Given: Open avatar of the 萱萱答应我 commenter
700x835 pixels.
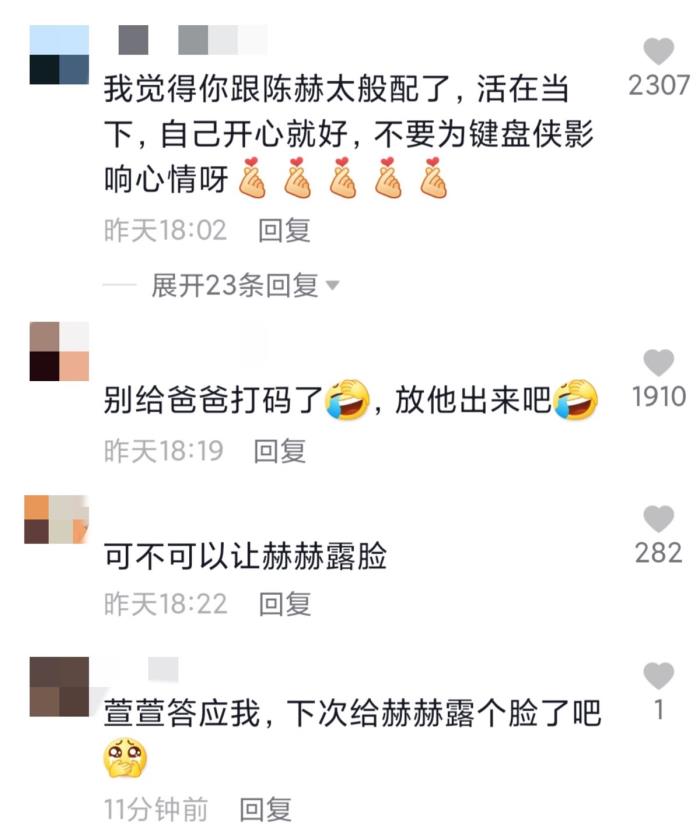Looking at the screenshot, I should click(59, 686).
